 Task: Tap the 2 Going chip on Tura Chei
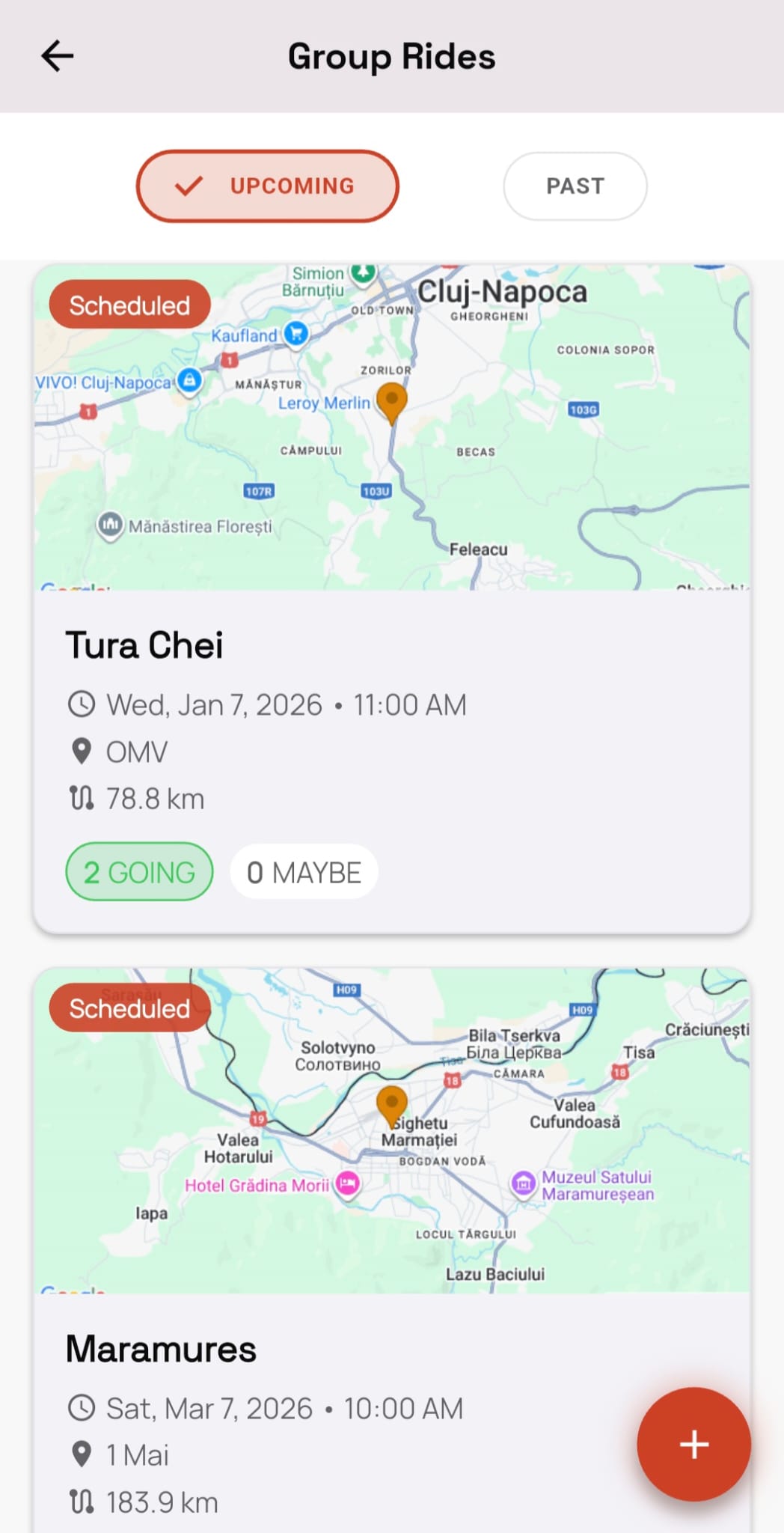point(139,872)
